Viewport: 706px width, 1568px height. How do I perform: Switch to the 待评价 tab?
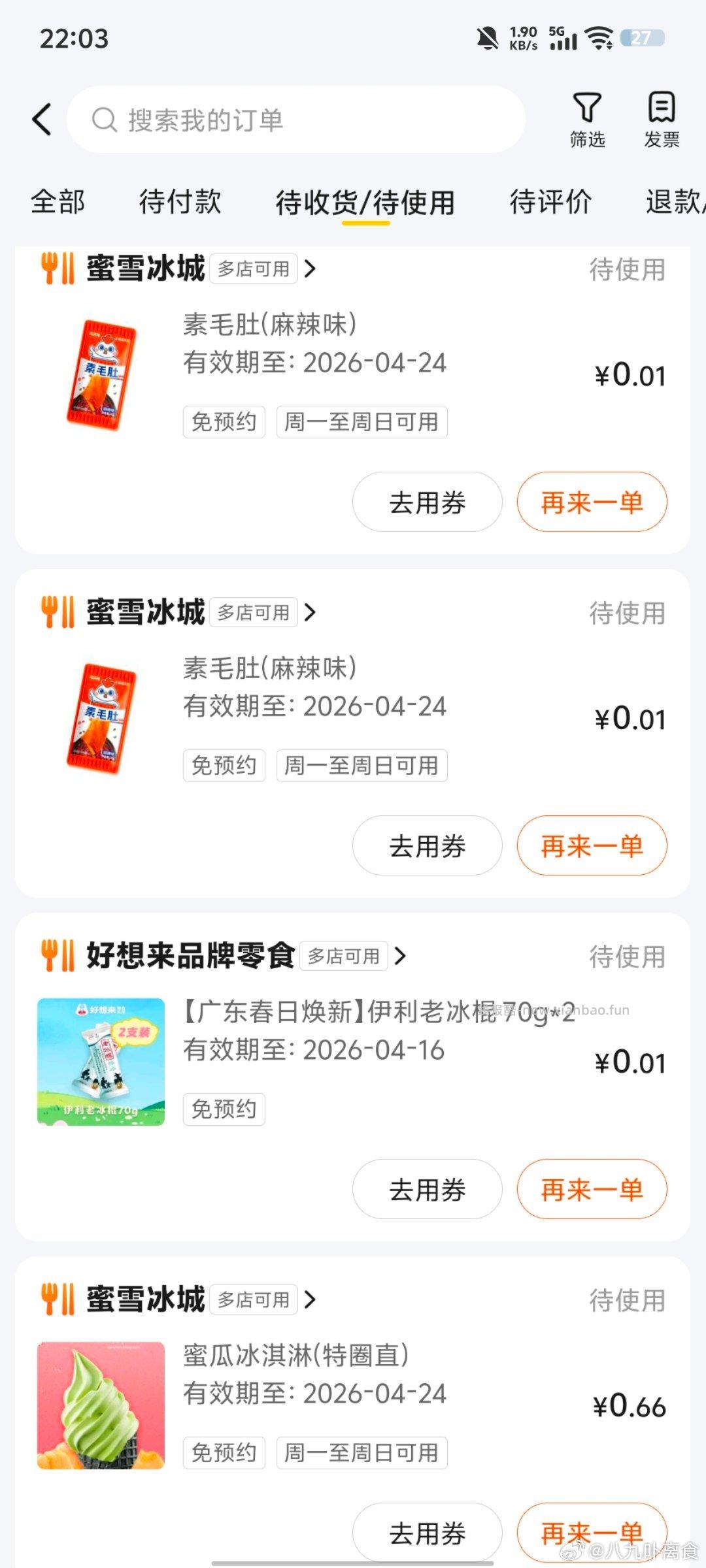549,203
